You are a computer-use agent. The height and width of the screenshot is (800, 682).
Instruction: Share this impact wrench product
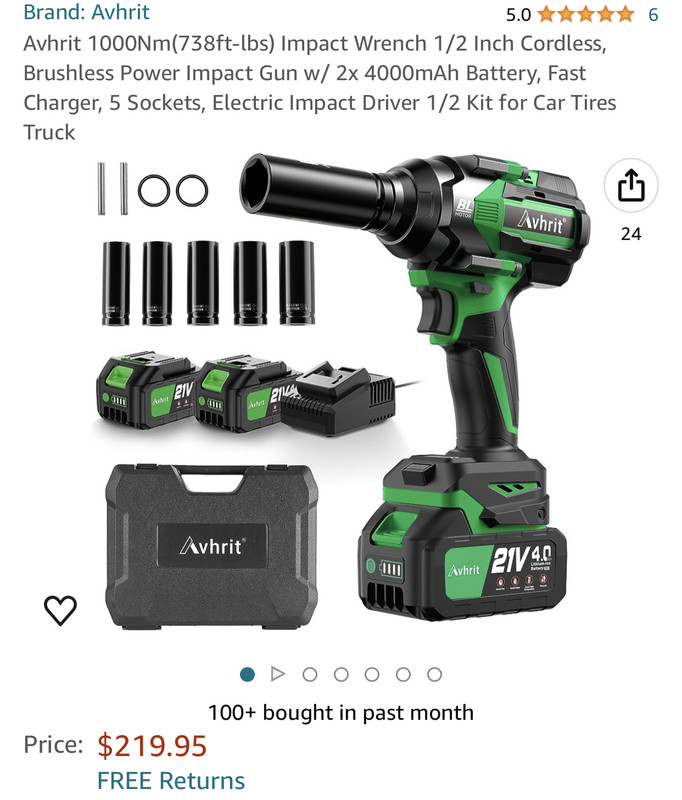(x=631, y=187)
